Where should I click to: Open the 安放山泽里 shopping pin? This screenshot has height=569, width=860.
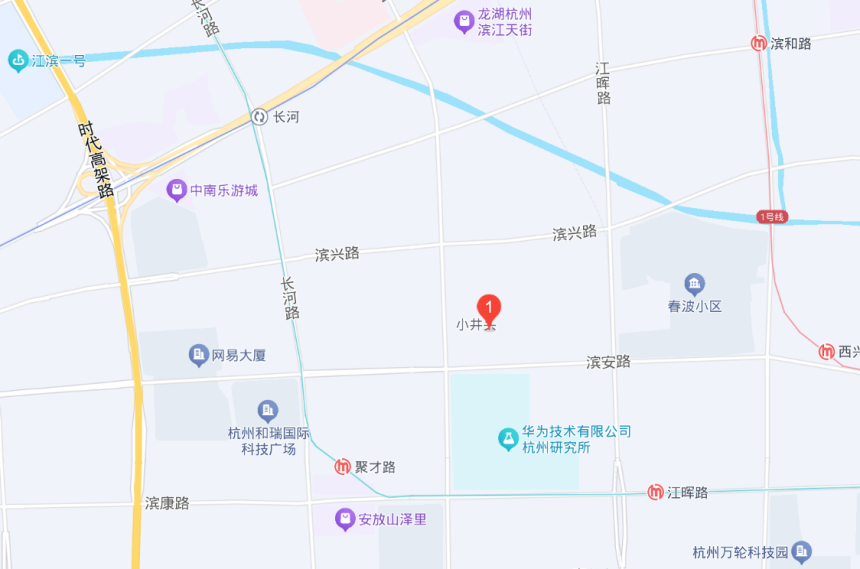click(345, 519)
